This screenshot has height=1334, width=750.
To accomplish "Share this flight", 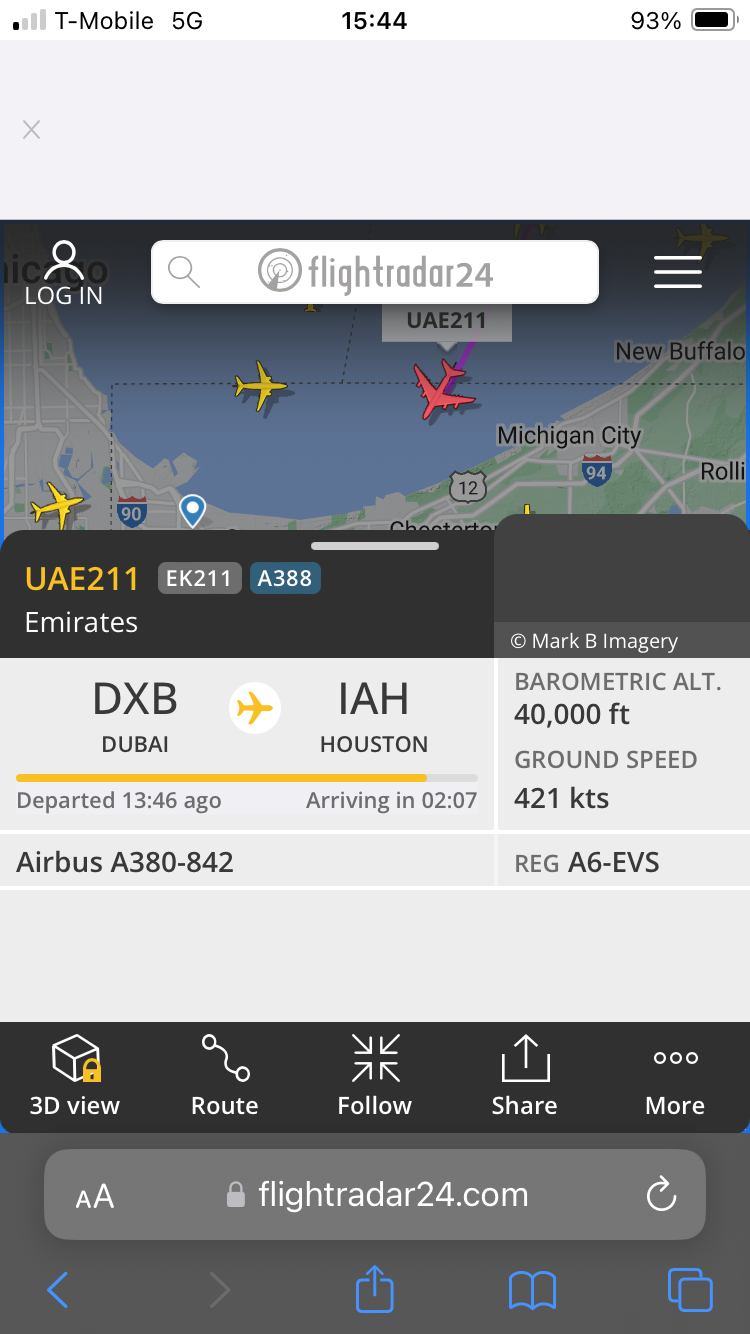I will point(524,1075).
